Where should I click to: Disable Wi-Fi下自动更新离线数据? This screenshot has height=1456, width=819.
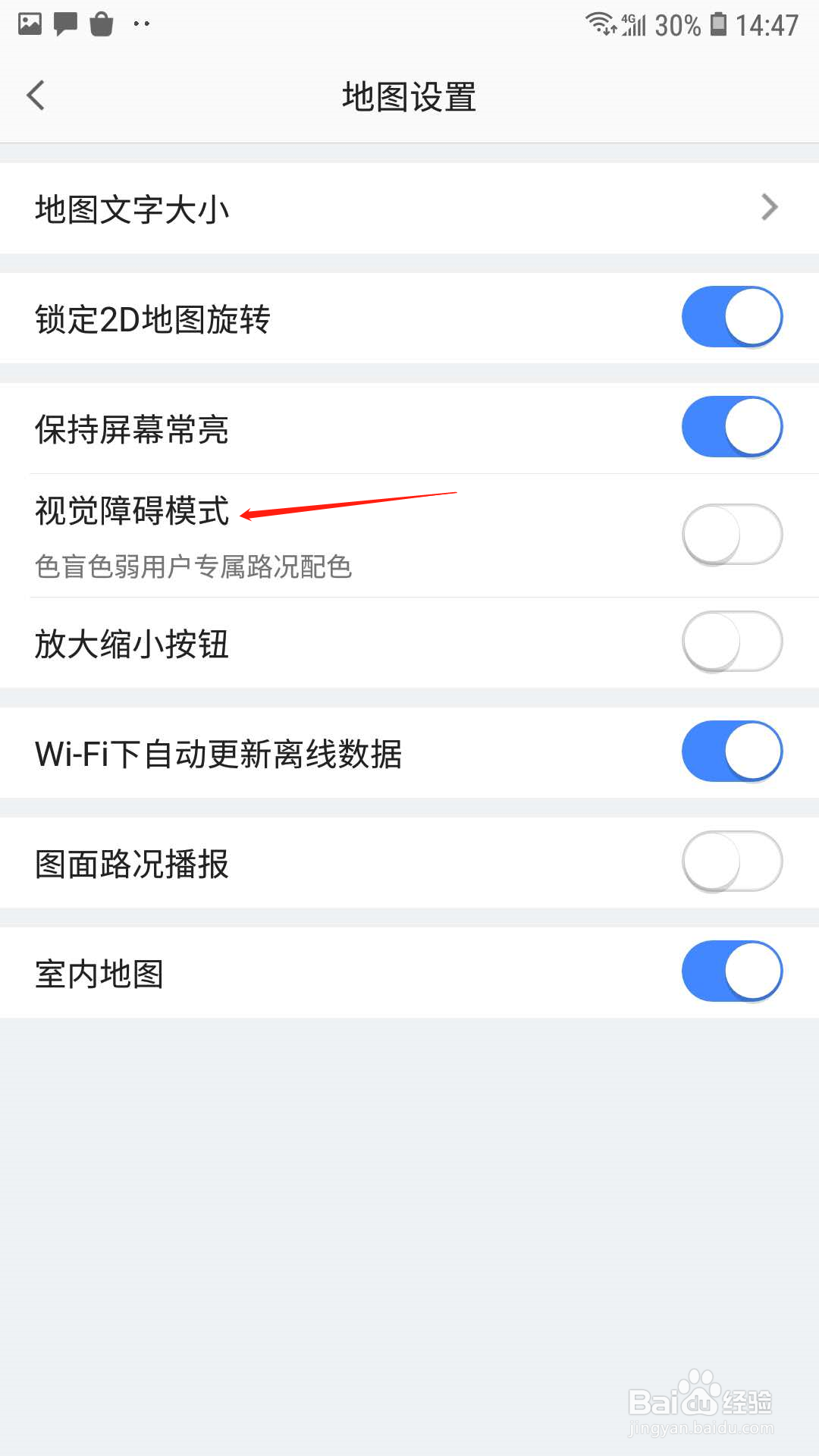click(x=731, y=751)
